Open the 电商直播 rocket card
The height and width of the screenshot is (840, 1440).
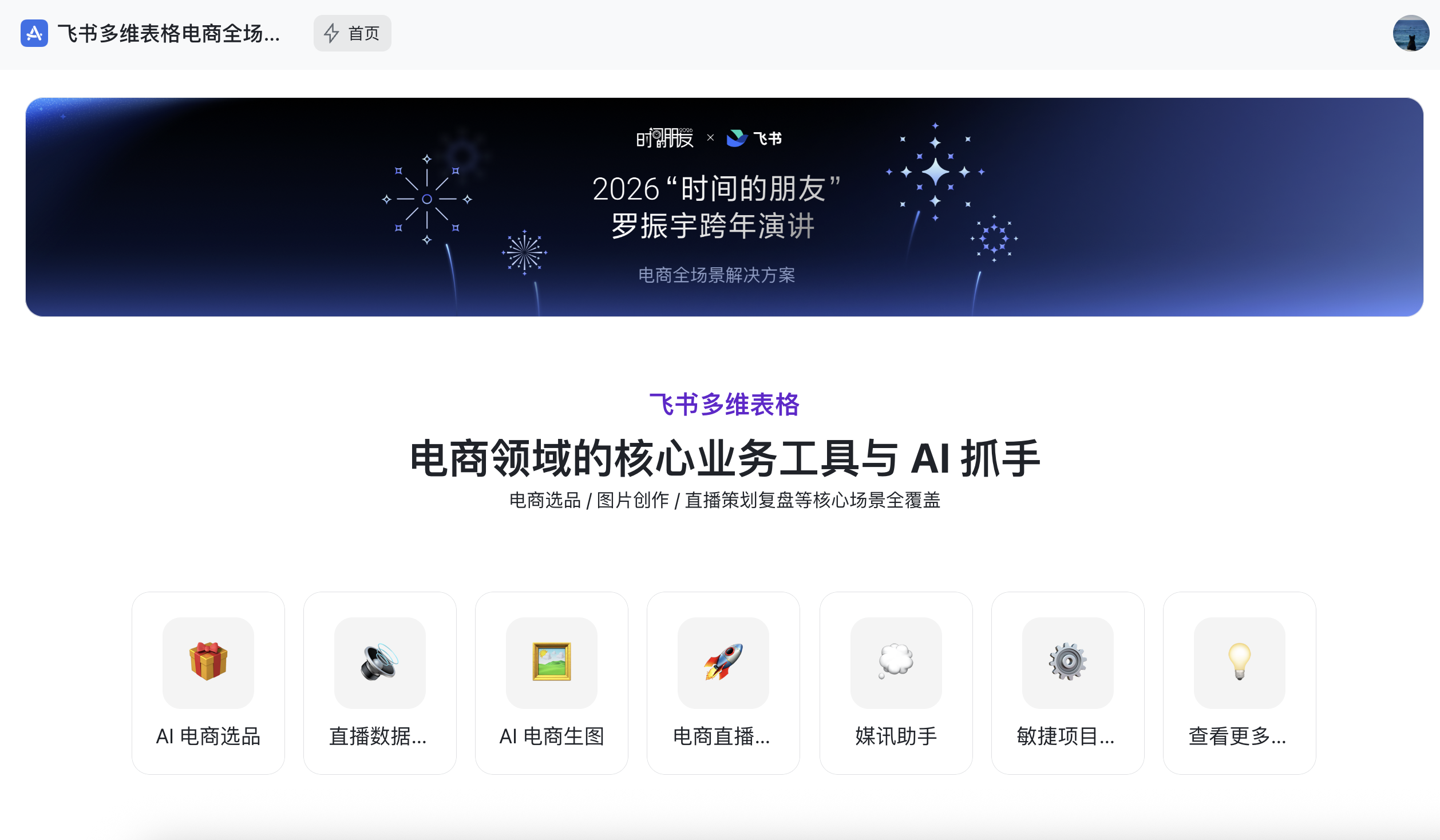[x=723, y=682]
